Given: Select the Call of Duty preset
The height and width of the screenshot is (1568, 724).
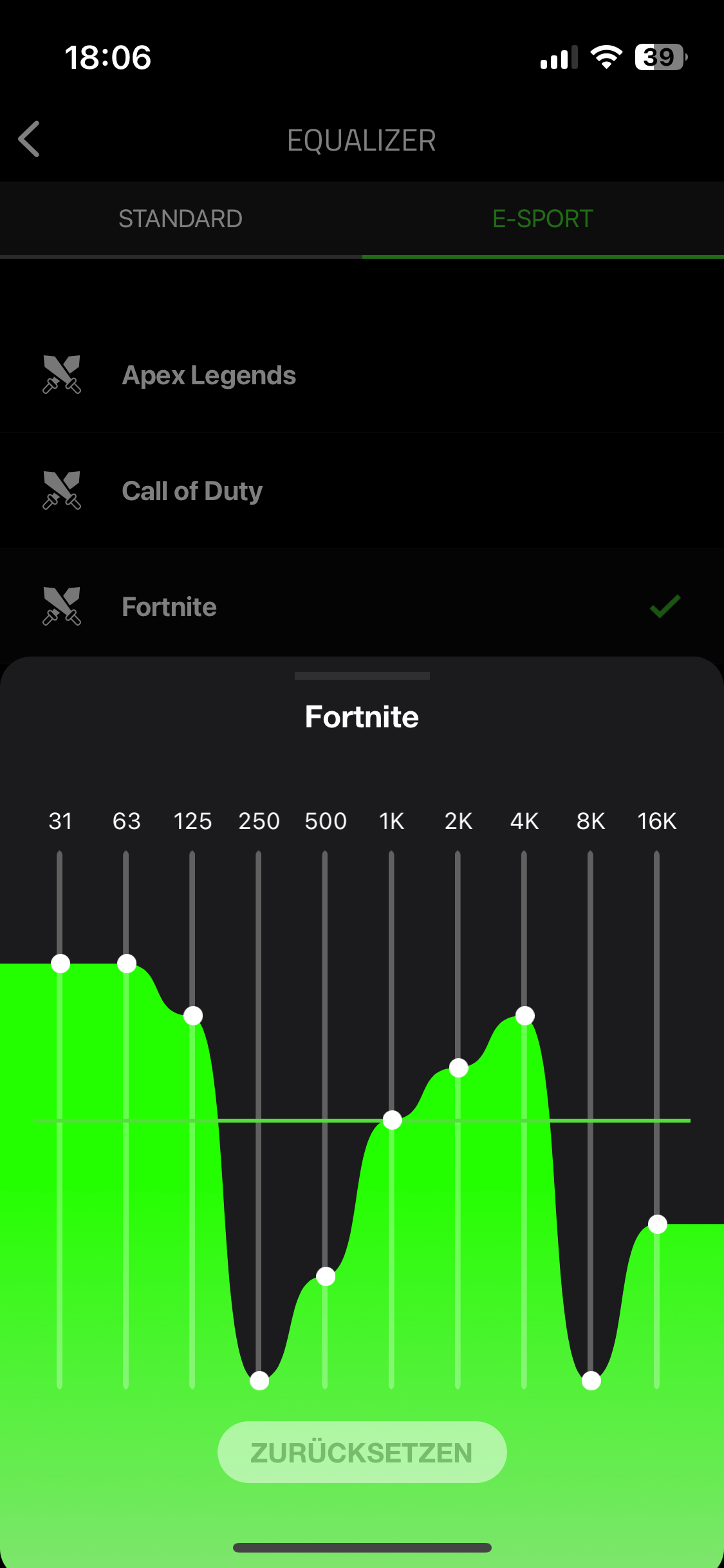Looking at the screenshot, I should click(x=192, y=491).
